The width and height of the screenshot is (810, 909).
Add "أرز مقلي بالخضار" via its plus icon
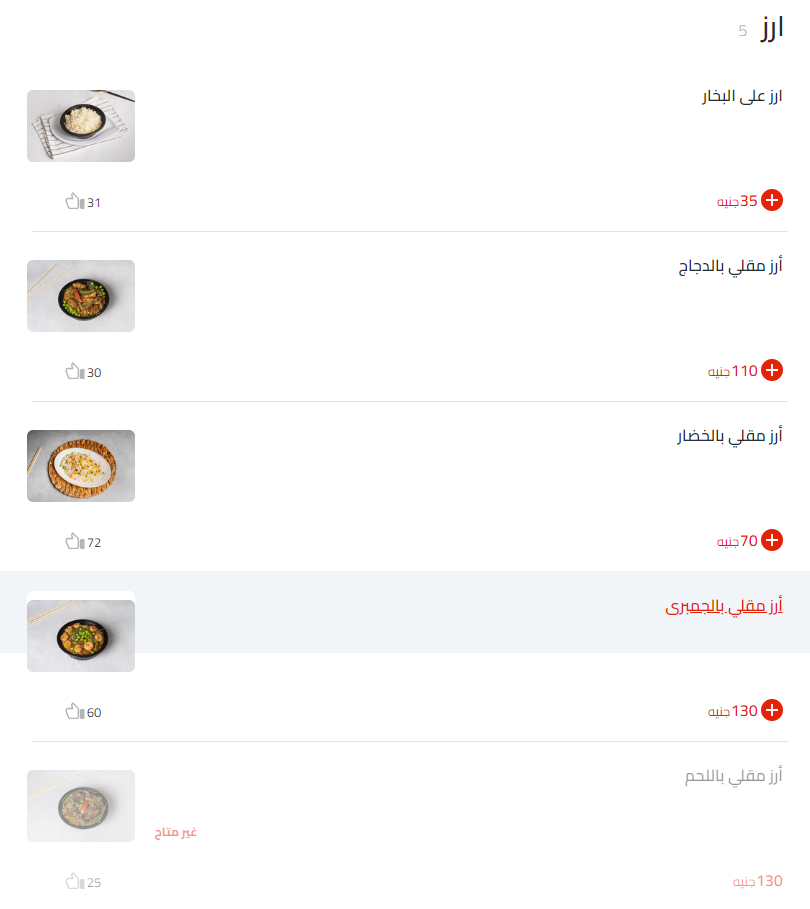point(771,540)
